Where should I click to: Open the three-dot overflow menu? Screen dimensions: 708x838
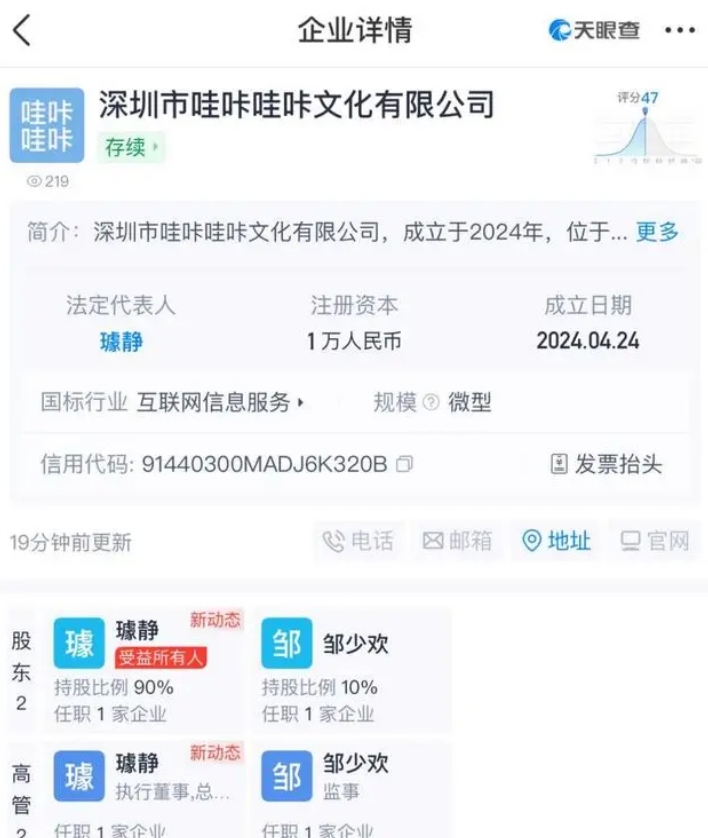679,30
